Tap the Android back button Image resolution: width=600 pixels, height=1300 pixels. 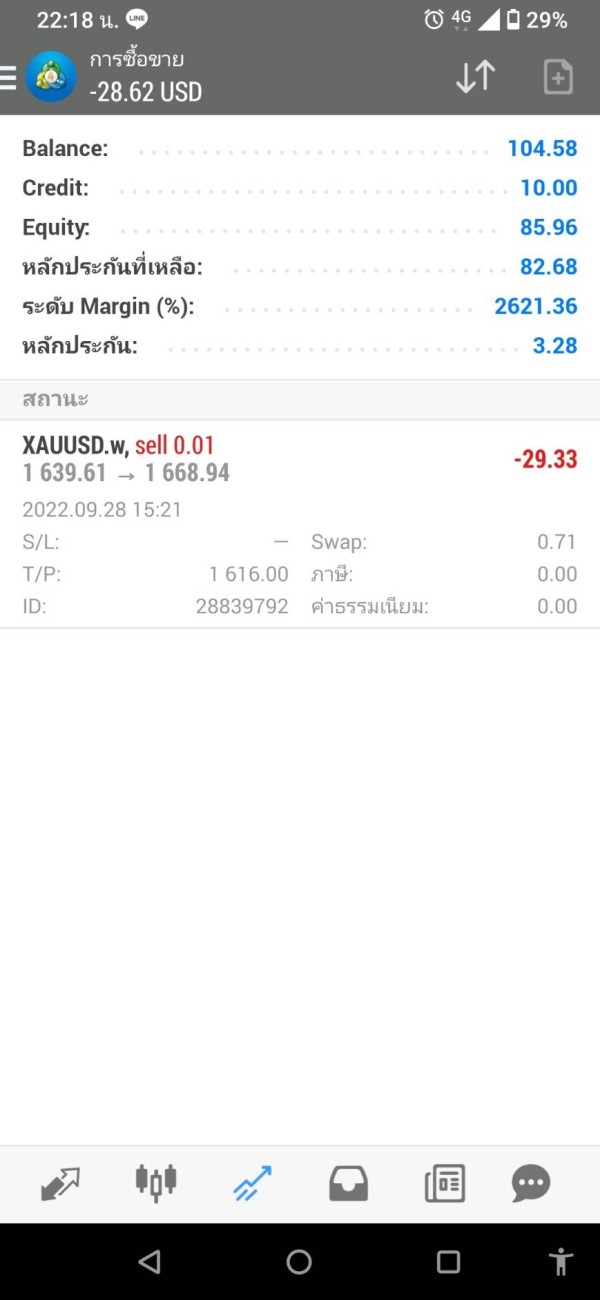(x=149, y=1262)
